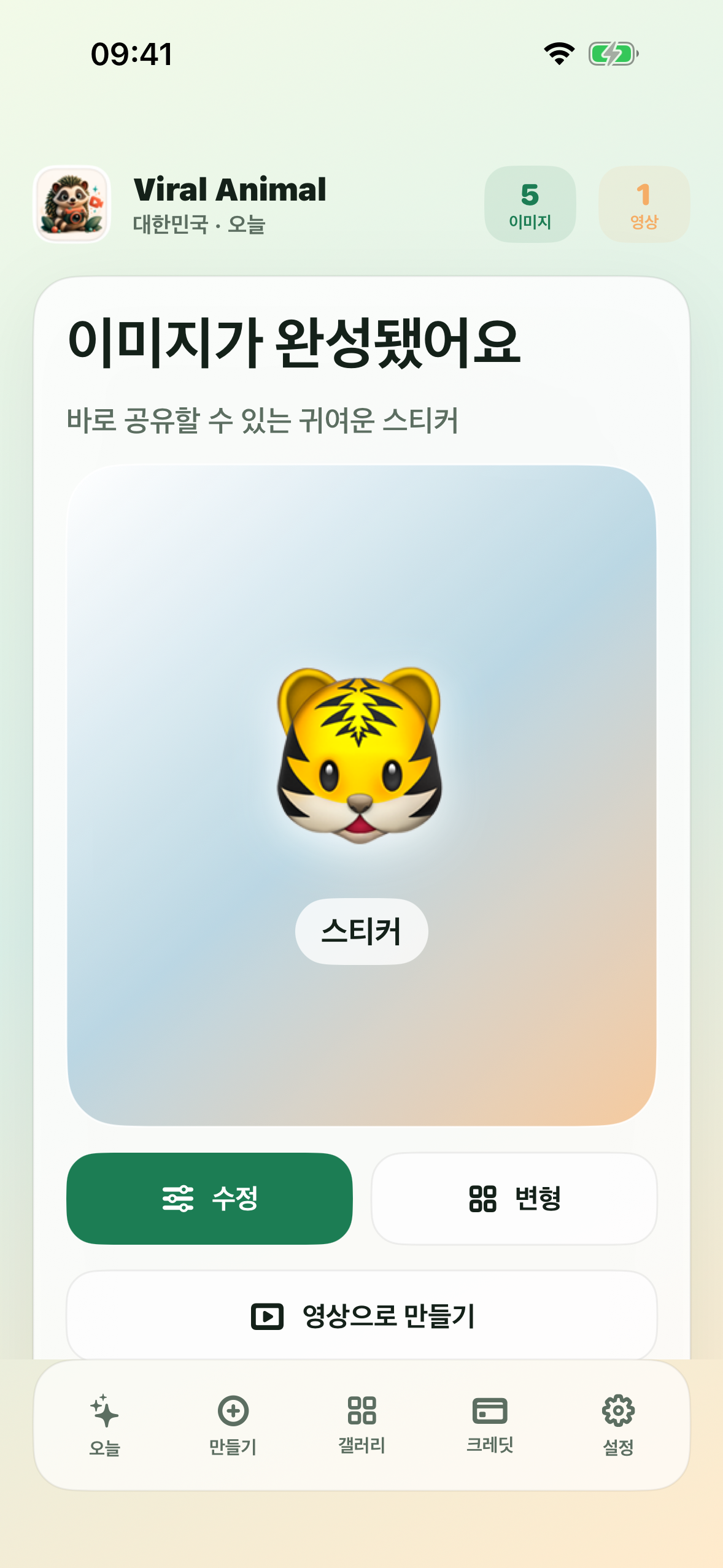Image resolution: width=723 pixels, height=1568 pixels.
Task: Switch to the 오늘 tab
Action: [x=104, y=1425]
